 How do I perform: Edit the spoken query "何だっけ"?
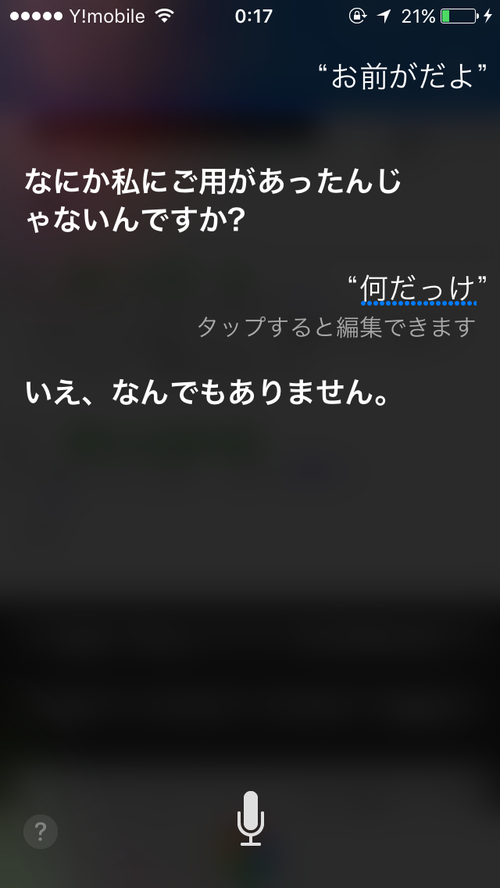point(418,289)
